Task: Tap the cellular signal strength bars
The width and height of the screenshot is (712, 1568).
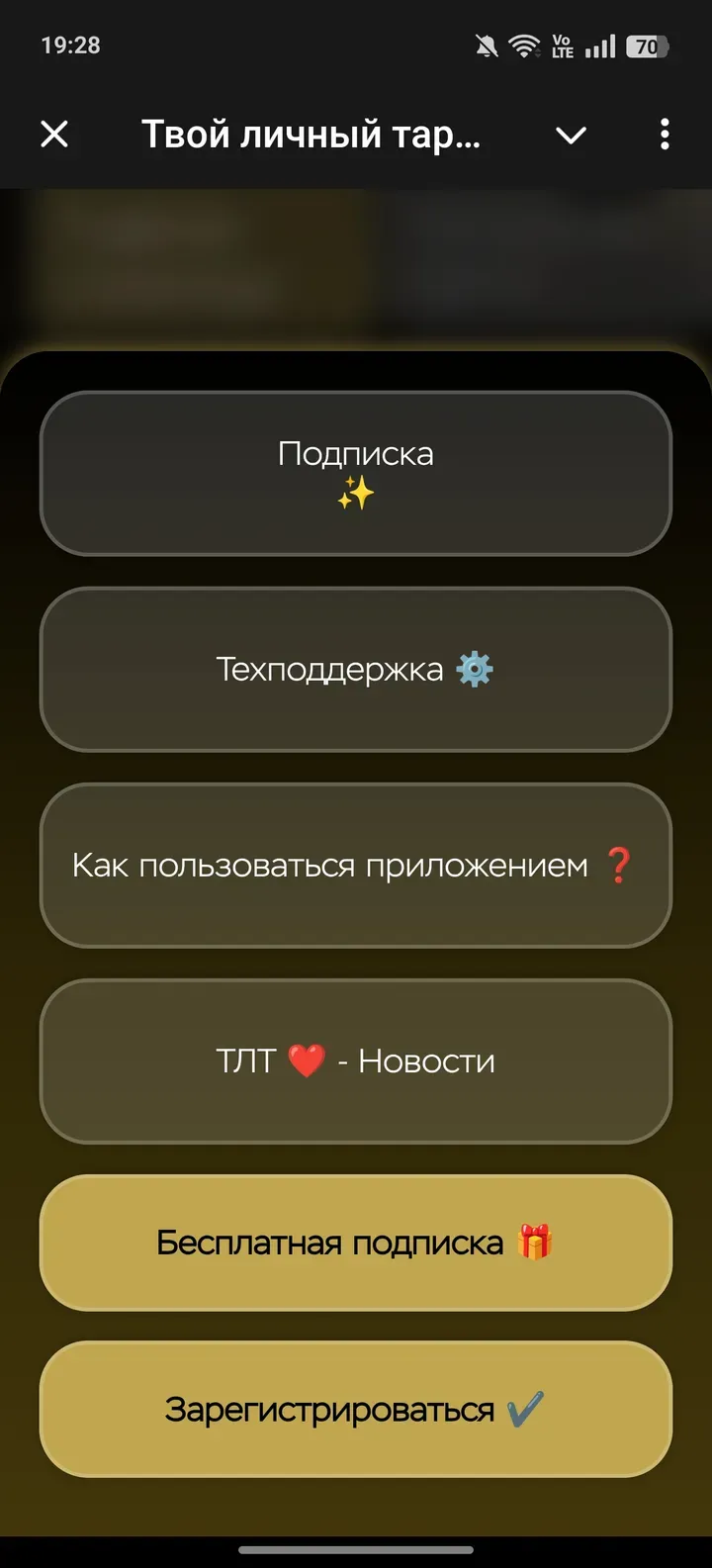Action: pos(601,44)
